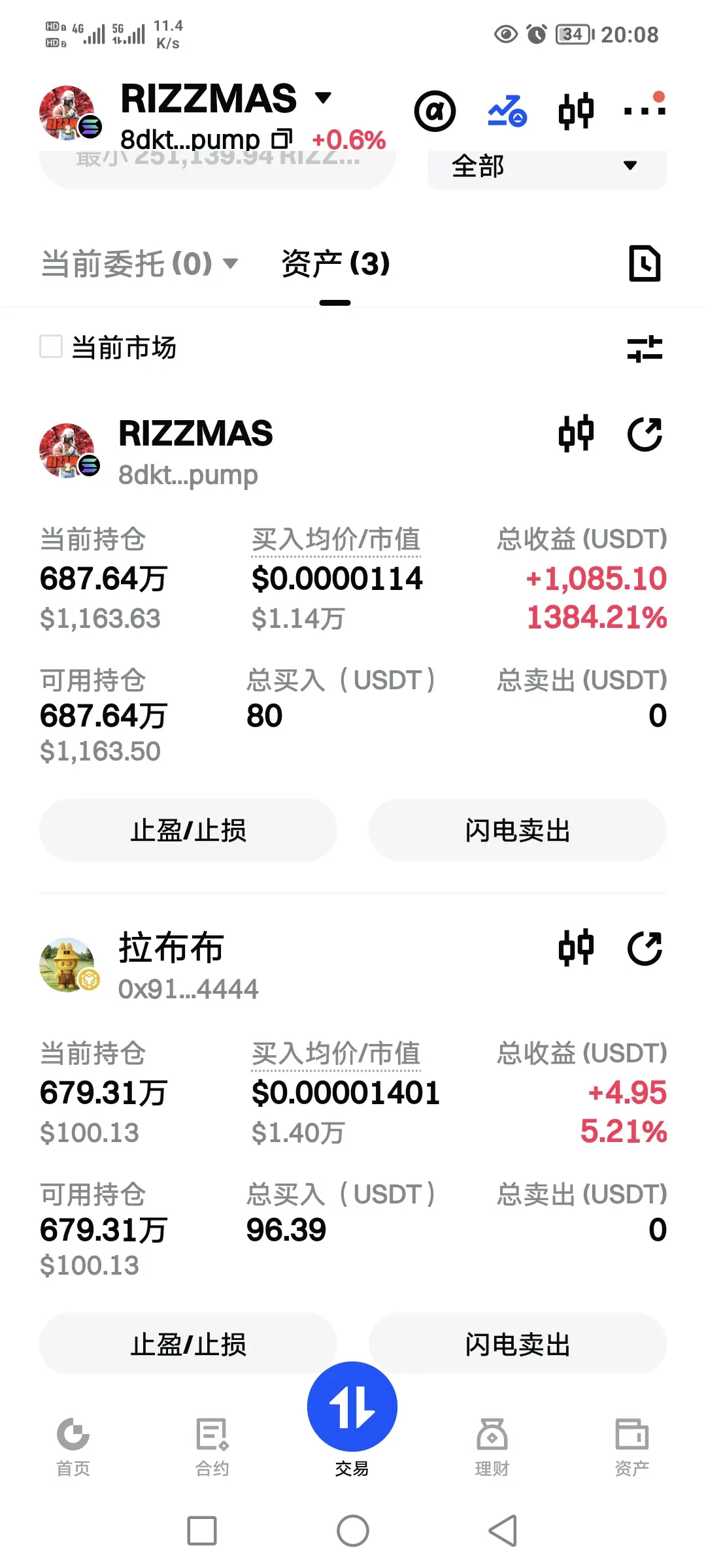
Task: Share the RIZZMAS position
Action: pyautogui.click(x=645, y=434)
